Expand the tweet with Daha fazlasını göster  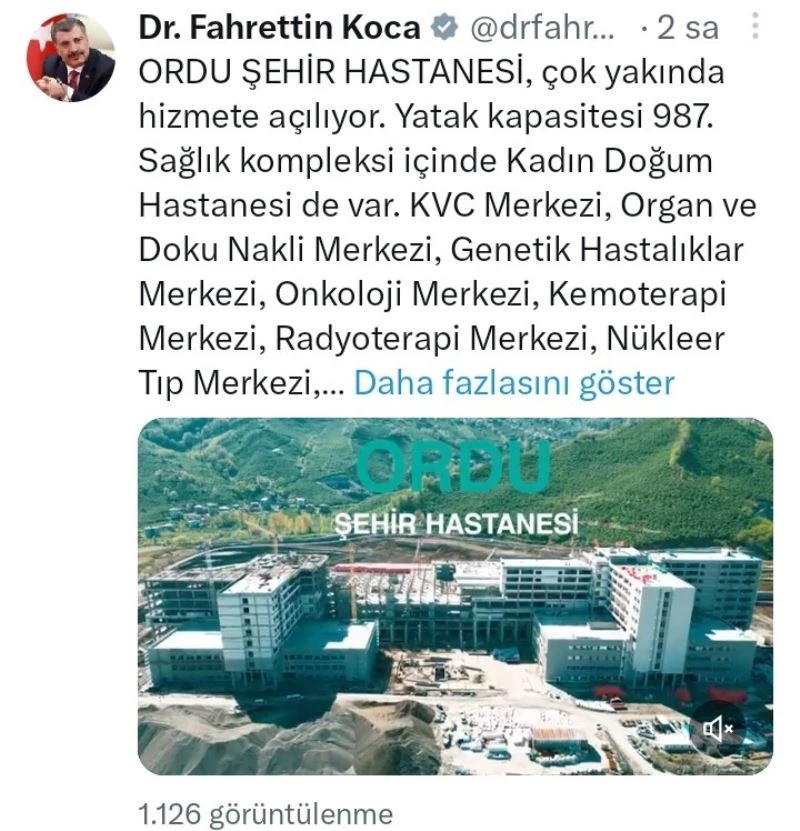pos(515,381)
